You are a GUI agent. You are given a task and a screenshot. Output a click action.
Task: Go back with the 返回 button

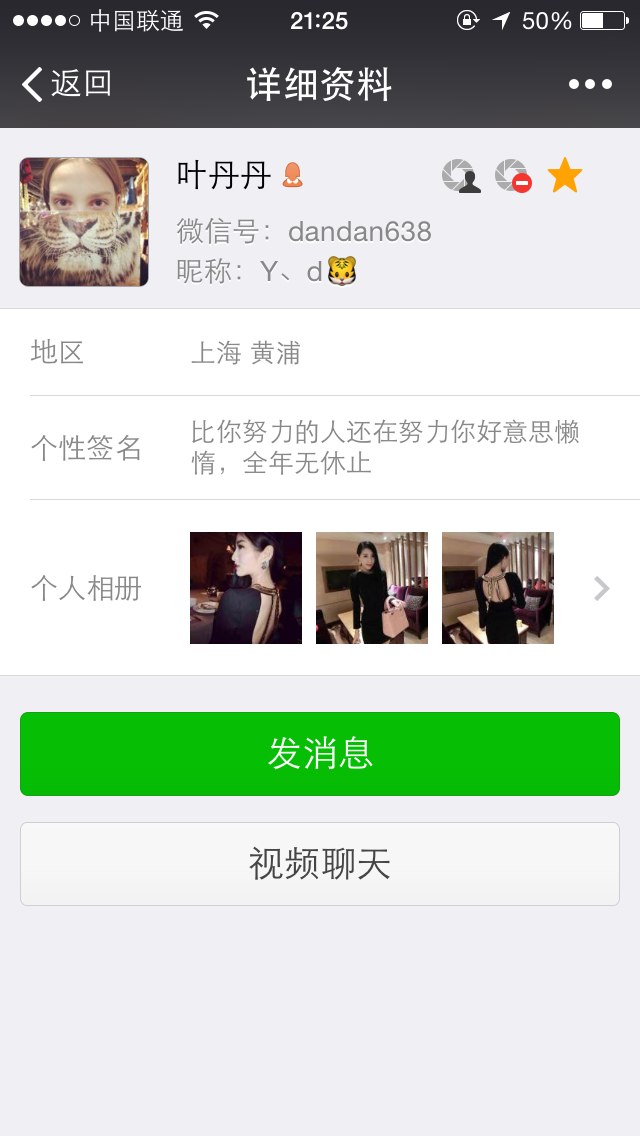click(x=66, y=84)
